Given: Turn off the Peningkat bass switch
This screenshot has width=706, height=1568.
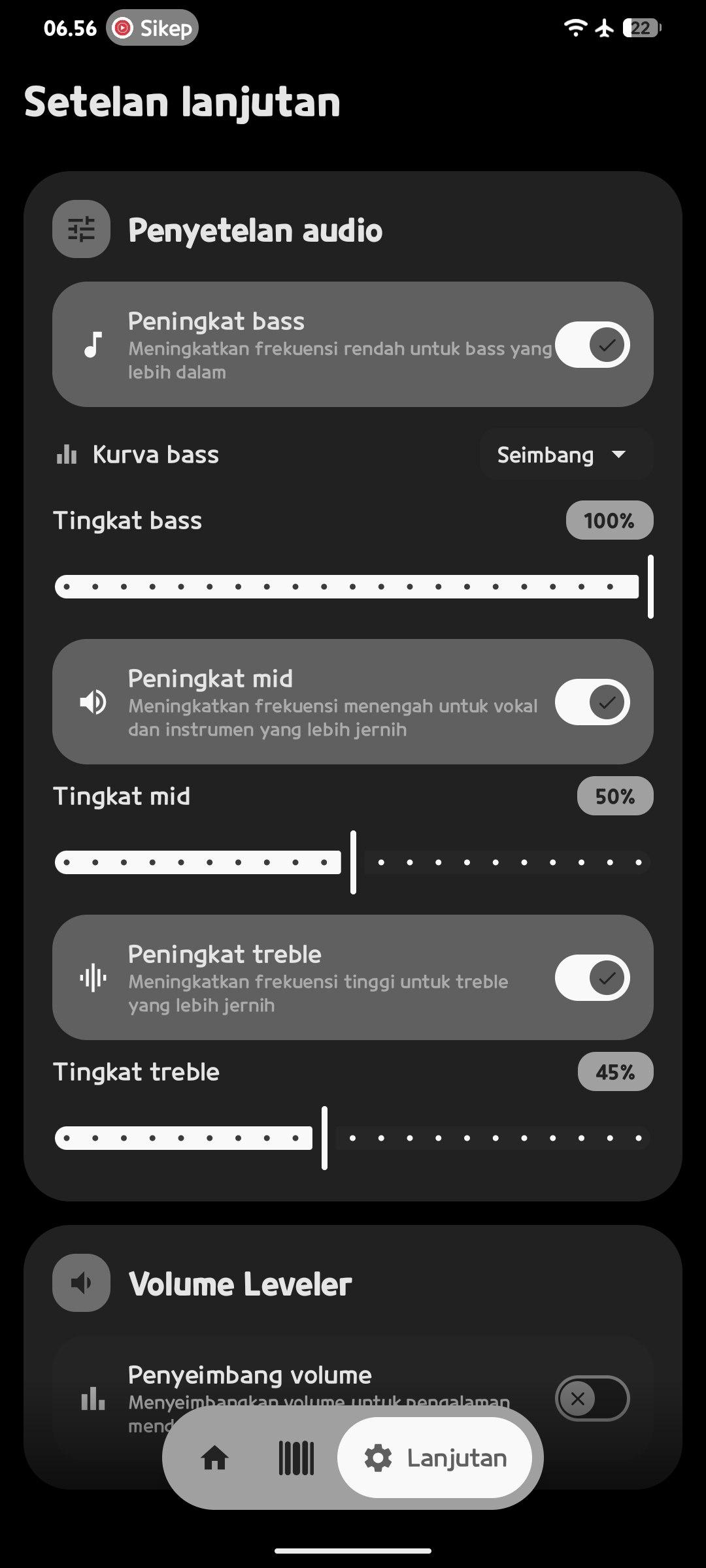Looking at the screenshot, I should pyautogui.click(x=592, y=345).
